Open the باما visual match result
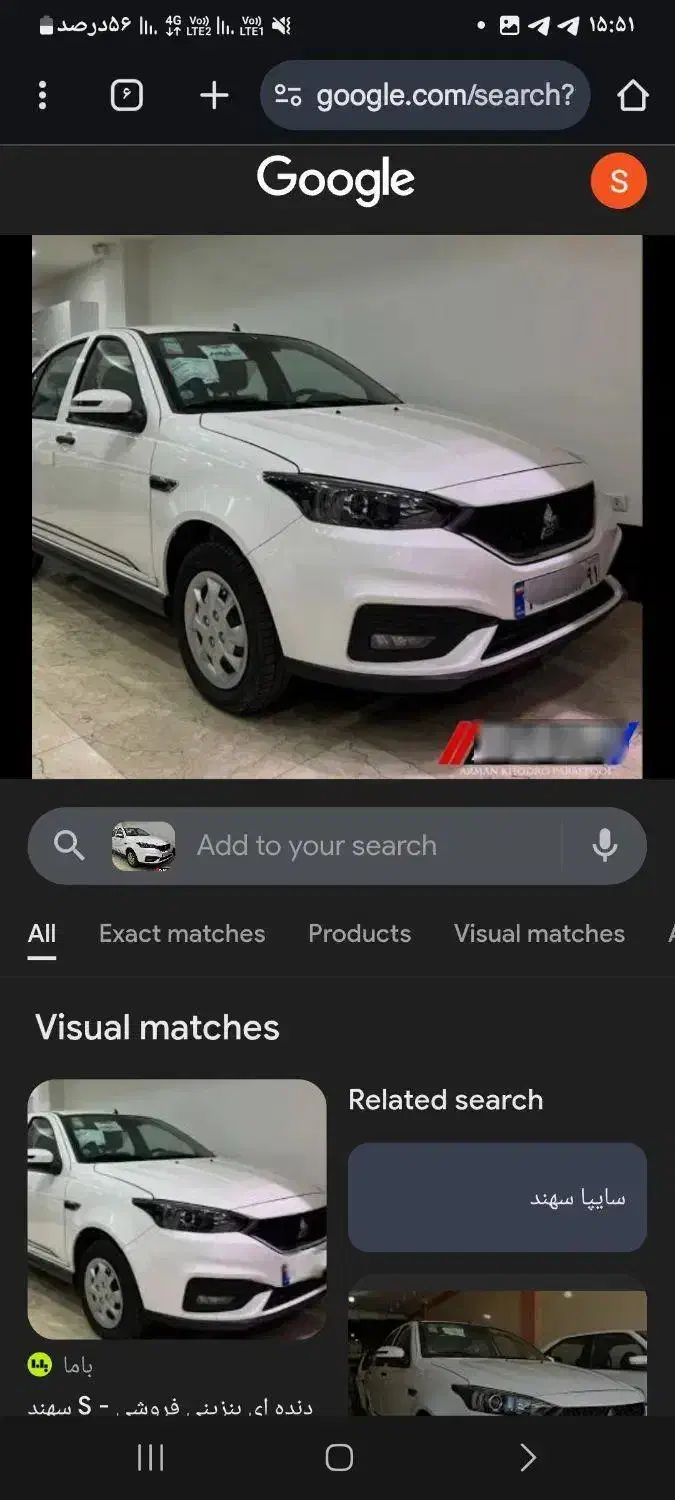This screenshot has height=1500, width=675. click(x=177, y=1210)
